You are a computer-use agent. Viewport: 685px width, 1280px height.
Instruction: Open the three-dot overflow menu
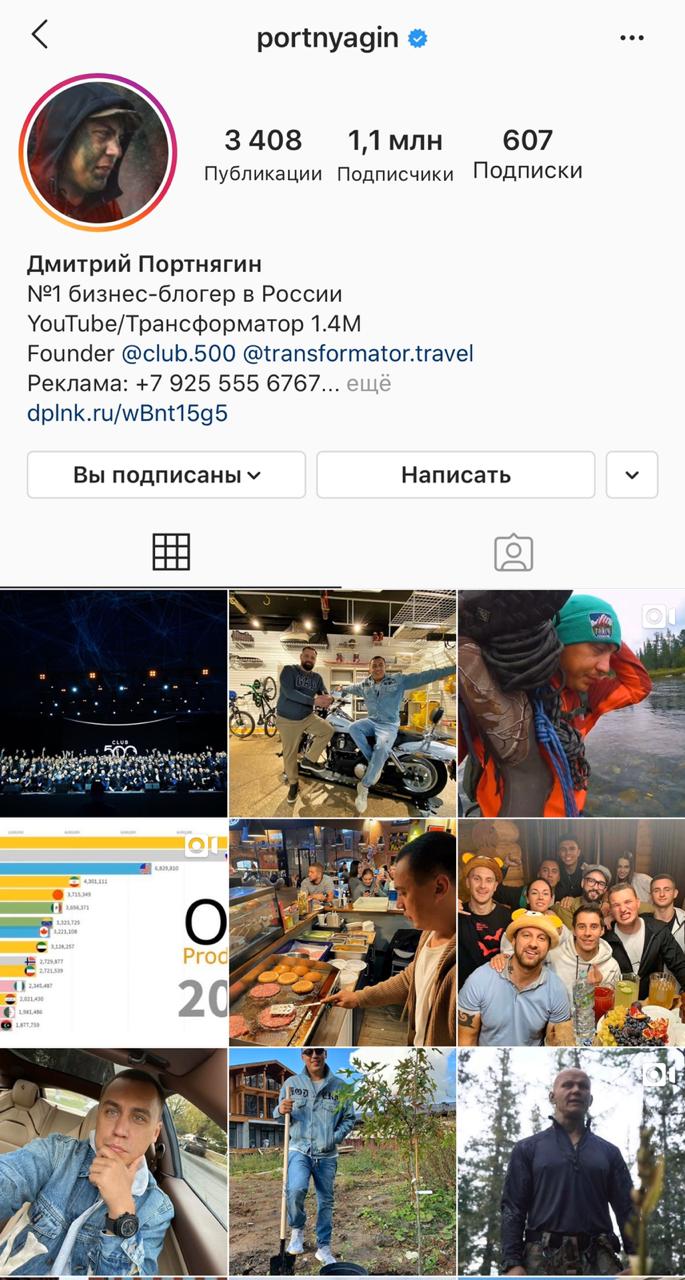click(x=631, y=38)
